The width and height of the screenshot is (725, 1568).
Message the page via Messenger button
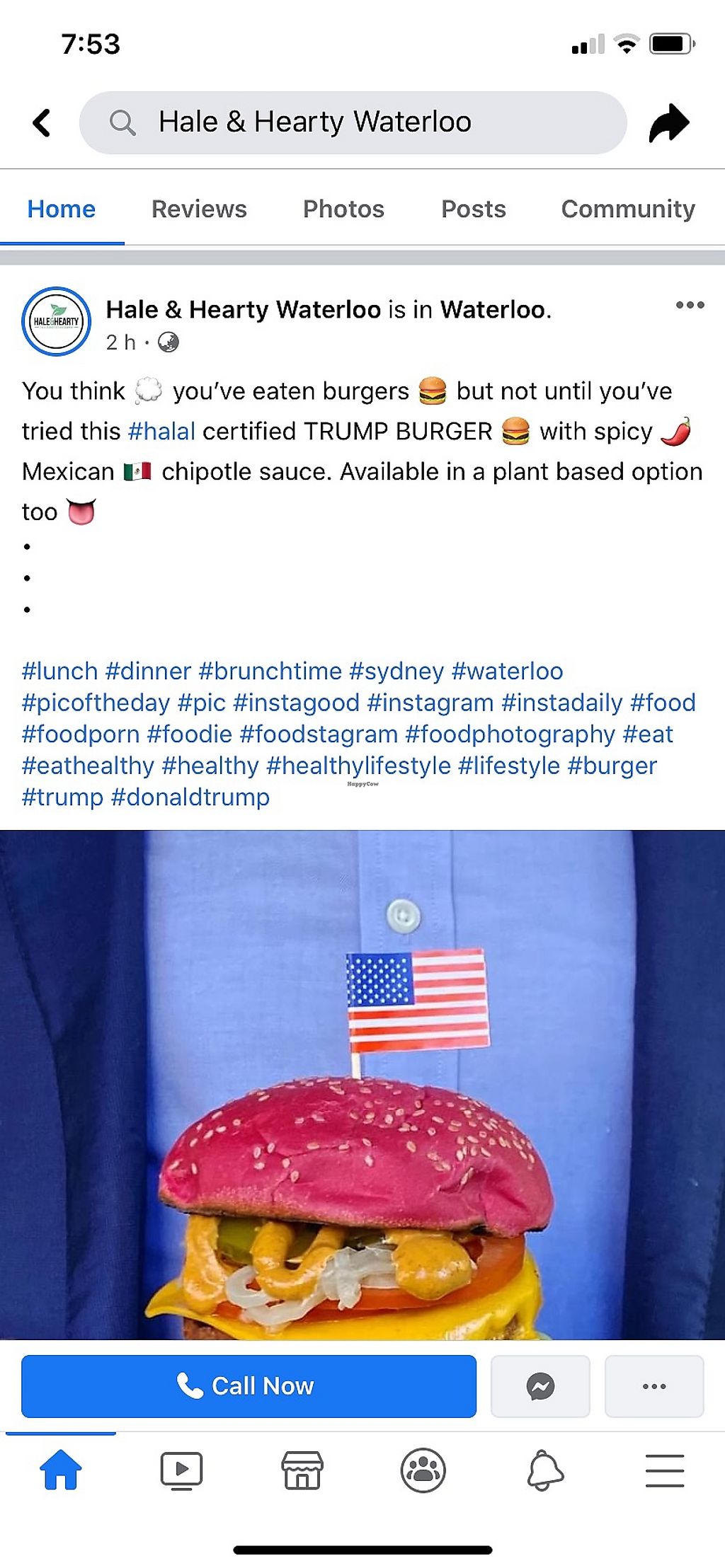pyautogui.click(x=540, y=1385)
